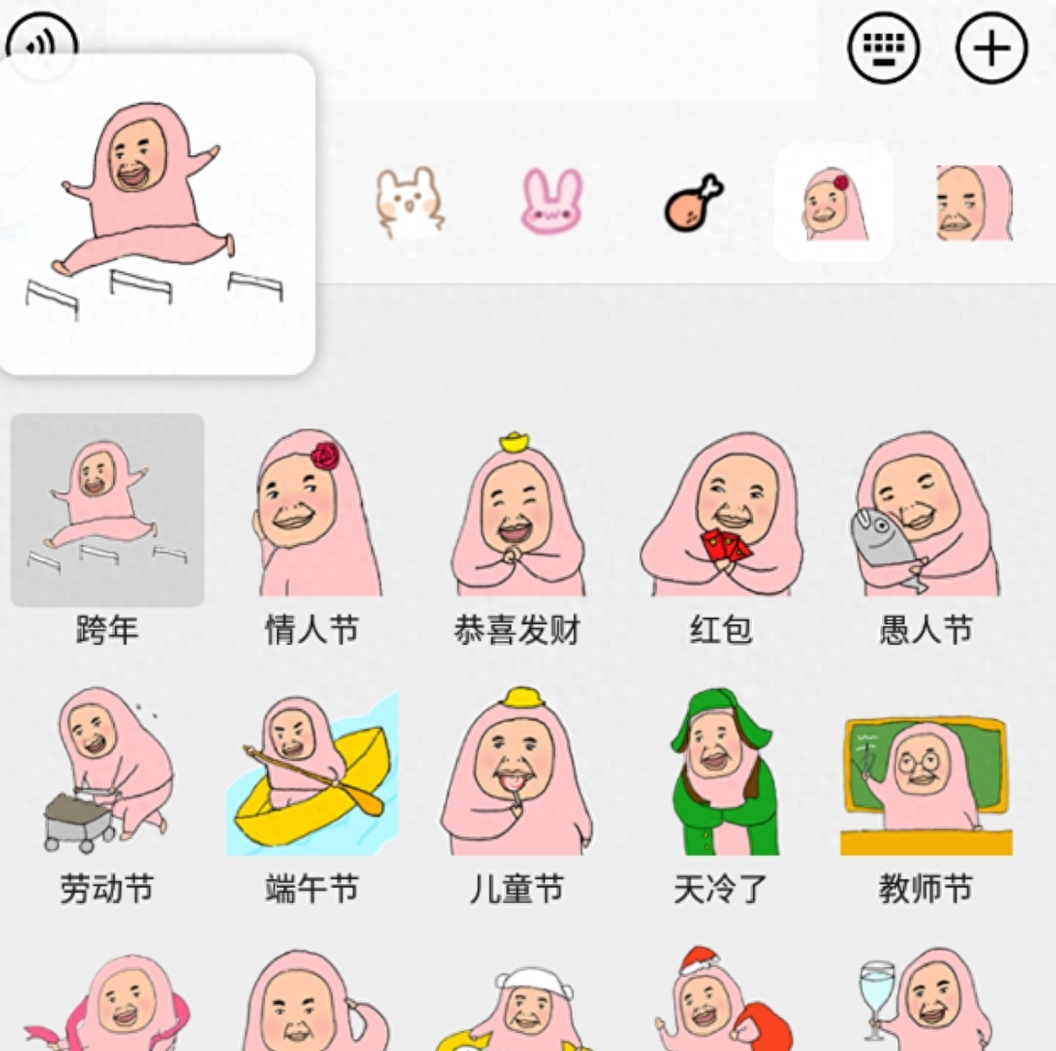Image resolution: width=1056 pixels, height=1051 pixels.
Task: Send the 跨年 sticker
Action: [x=107, y=511]
